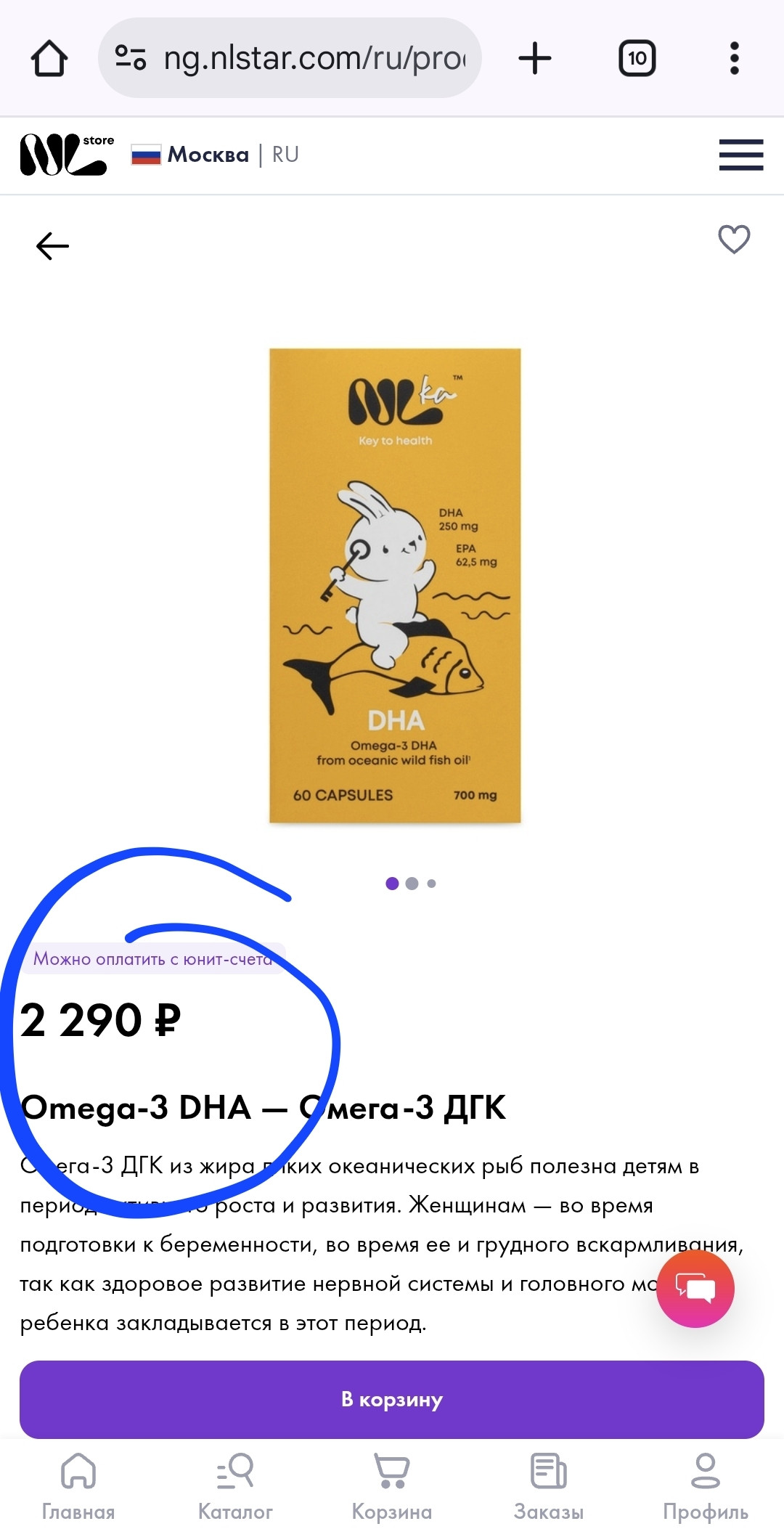
Task: Tap the В корзину button
Action: pyautogui.click(x=392, y=1399)
